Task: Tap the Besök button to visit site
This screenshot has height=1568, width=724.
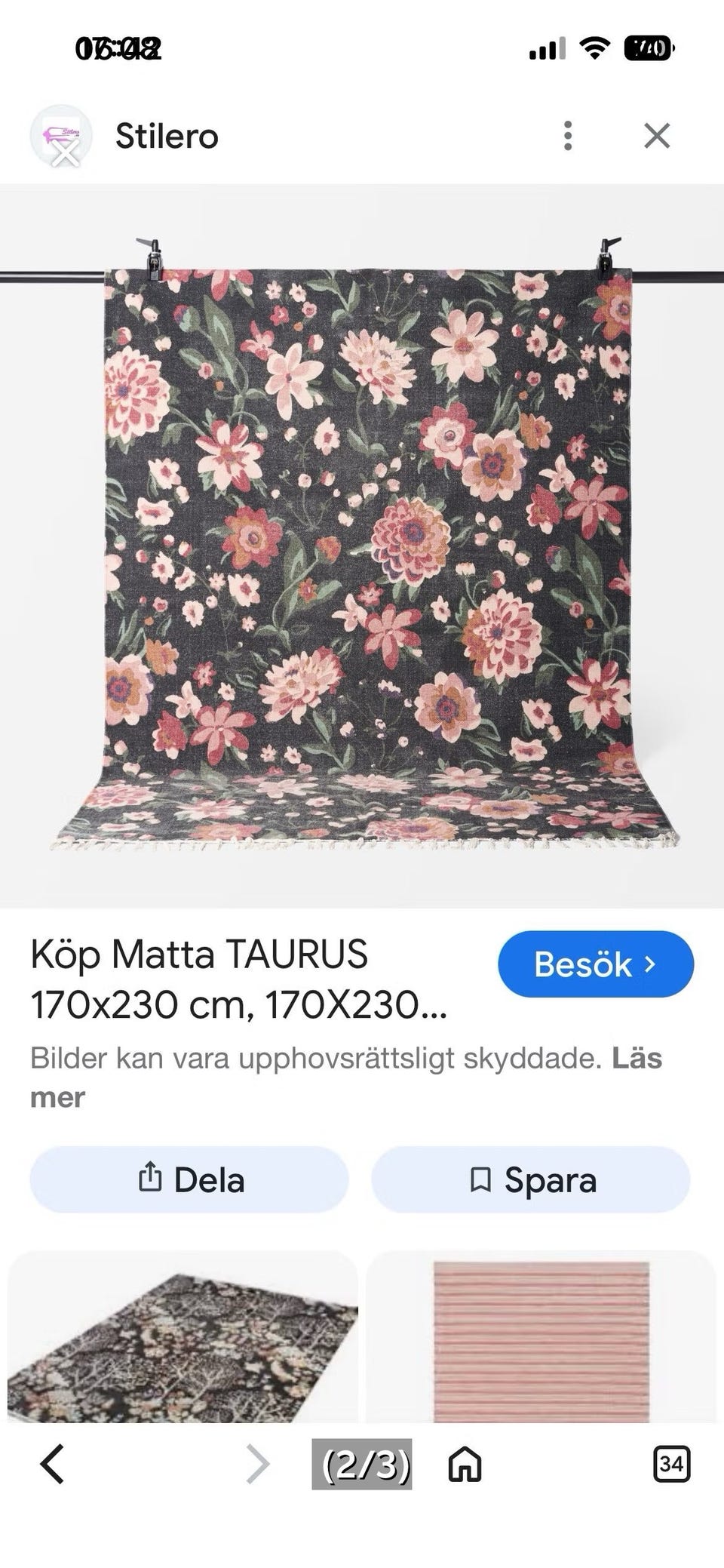Action: pos(596,964)
